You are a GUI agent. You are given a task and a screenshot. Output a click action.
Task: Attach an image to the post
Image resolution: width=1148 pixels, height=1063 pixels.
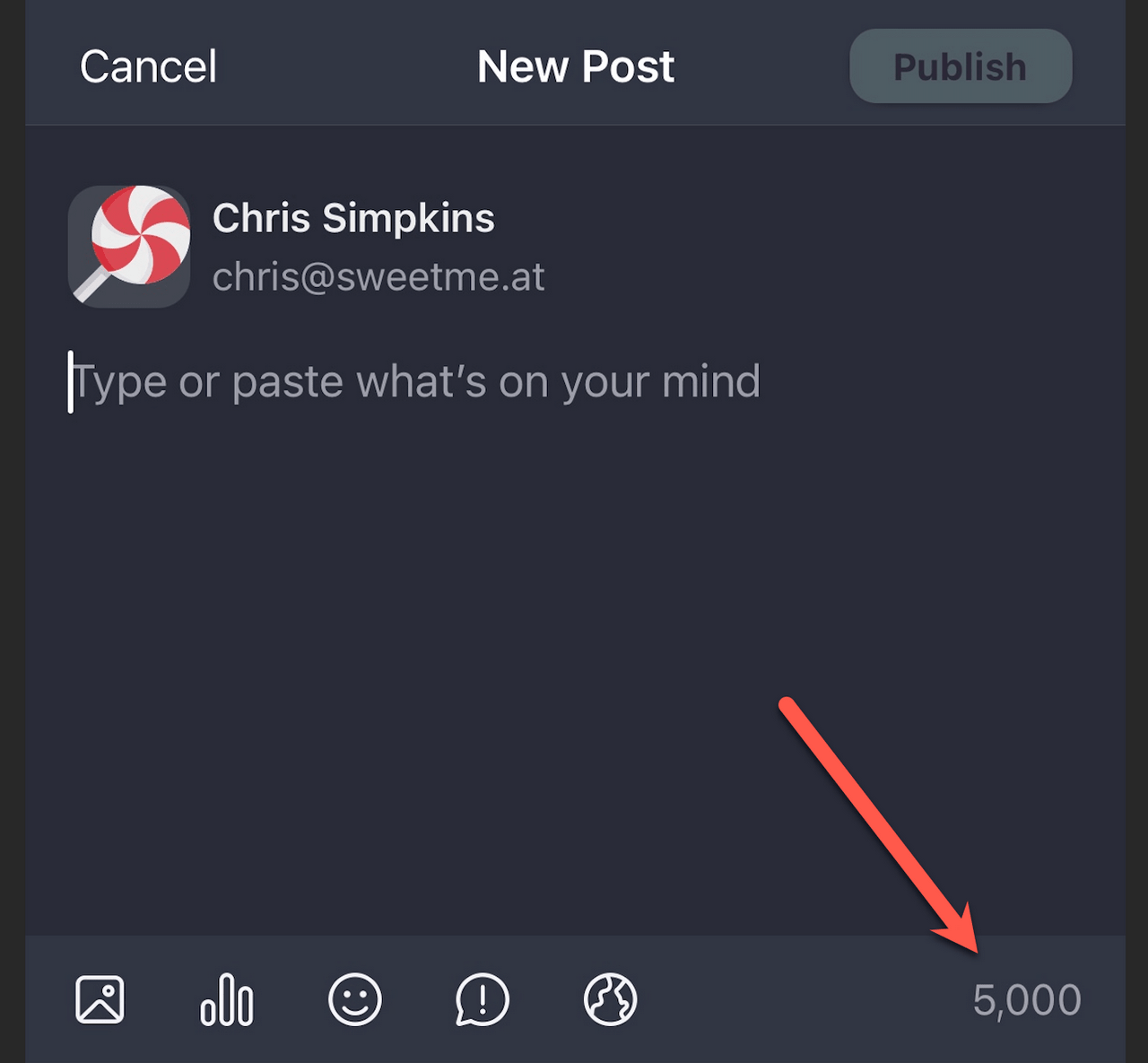pyautogui.click(x=100, y=999)
